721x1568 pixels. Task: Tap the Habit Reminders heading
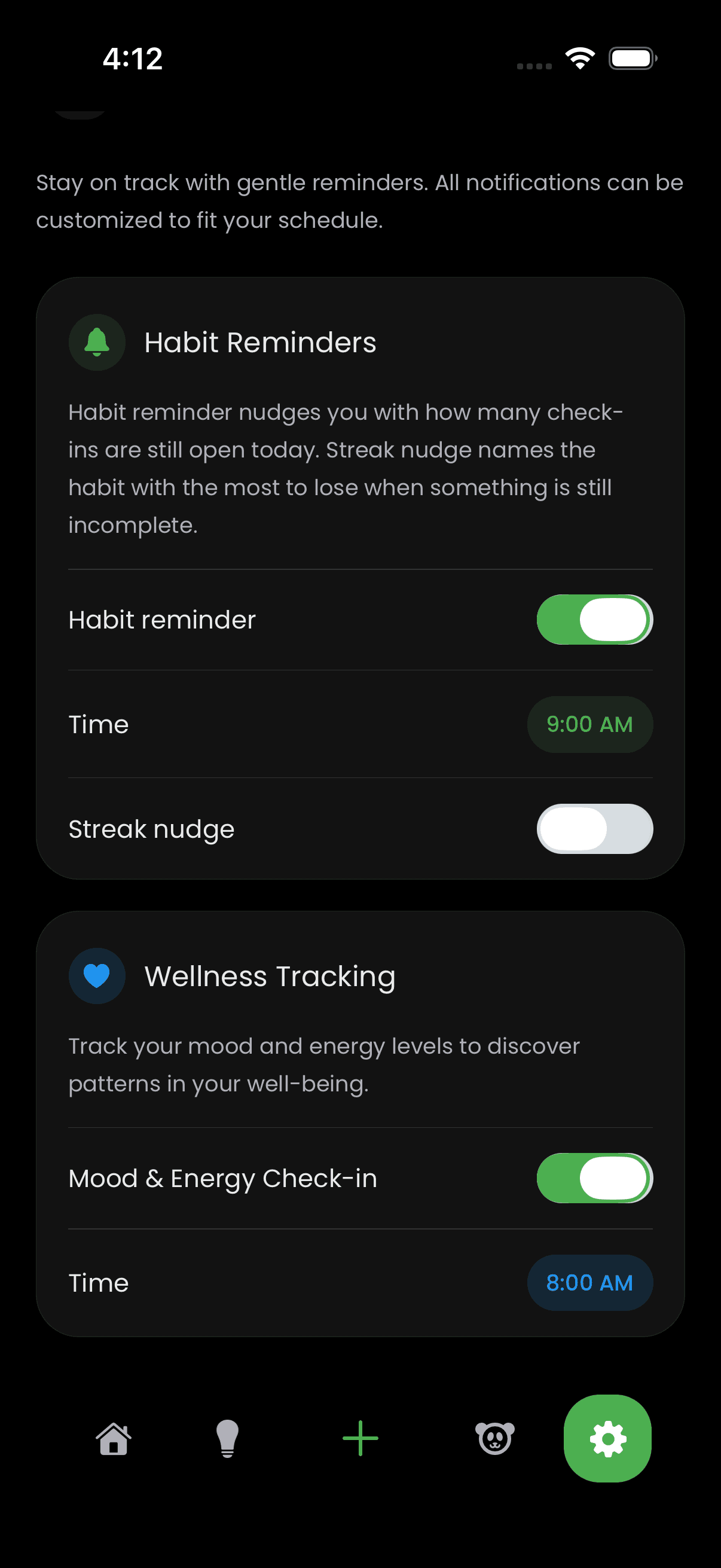(261, 341)
